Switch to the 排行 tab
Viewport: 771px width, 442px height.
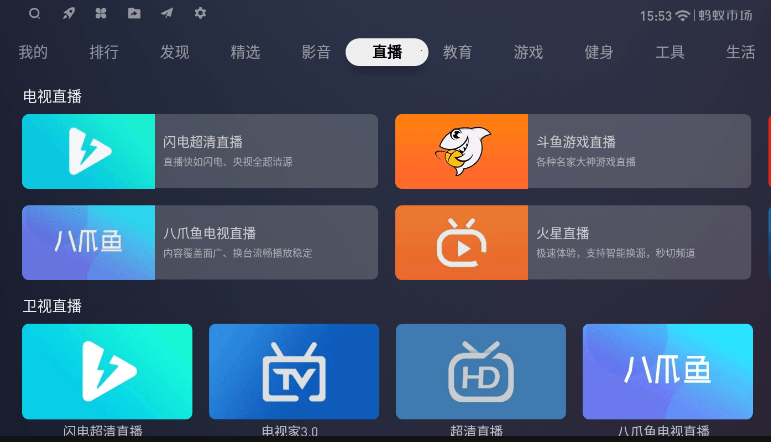(x=104, y=53)
